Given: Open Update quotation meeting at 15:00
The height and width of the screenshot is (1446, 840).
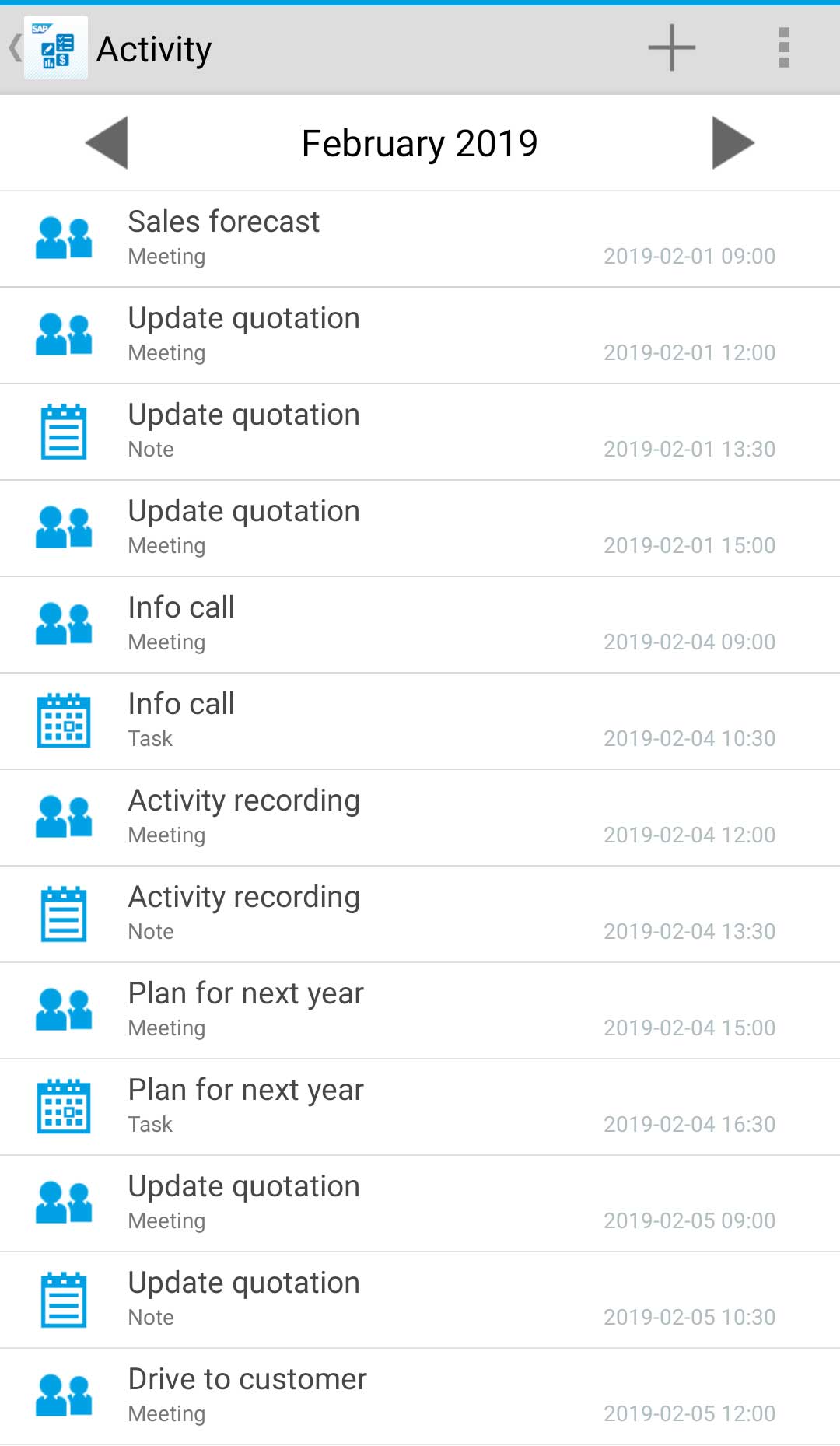Looking at the screenshot, I should coord(420,529).
